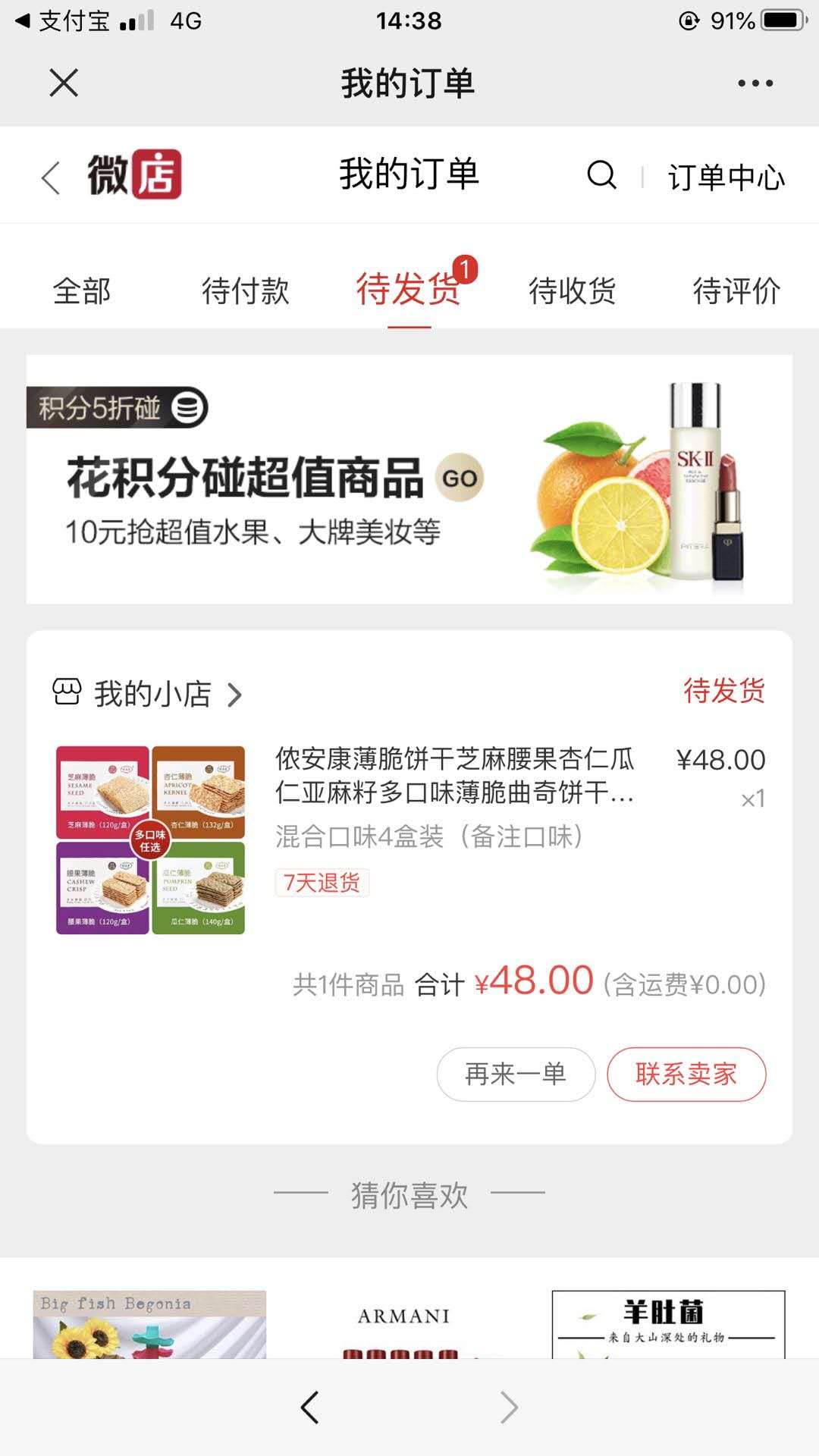Open the ARMANI recommended product
The image size is (819, 1456).
pyautogui.click(x=403, y=1325)
